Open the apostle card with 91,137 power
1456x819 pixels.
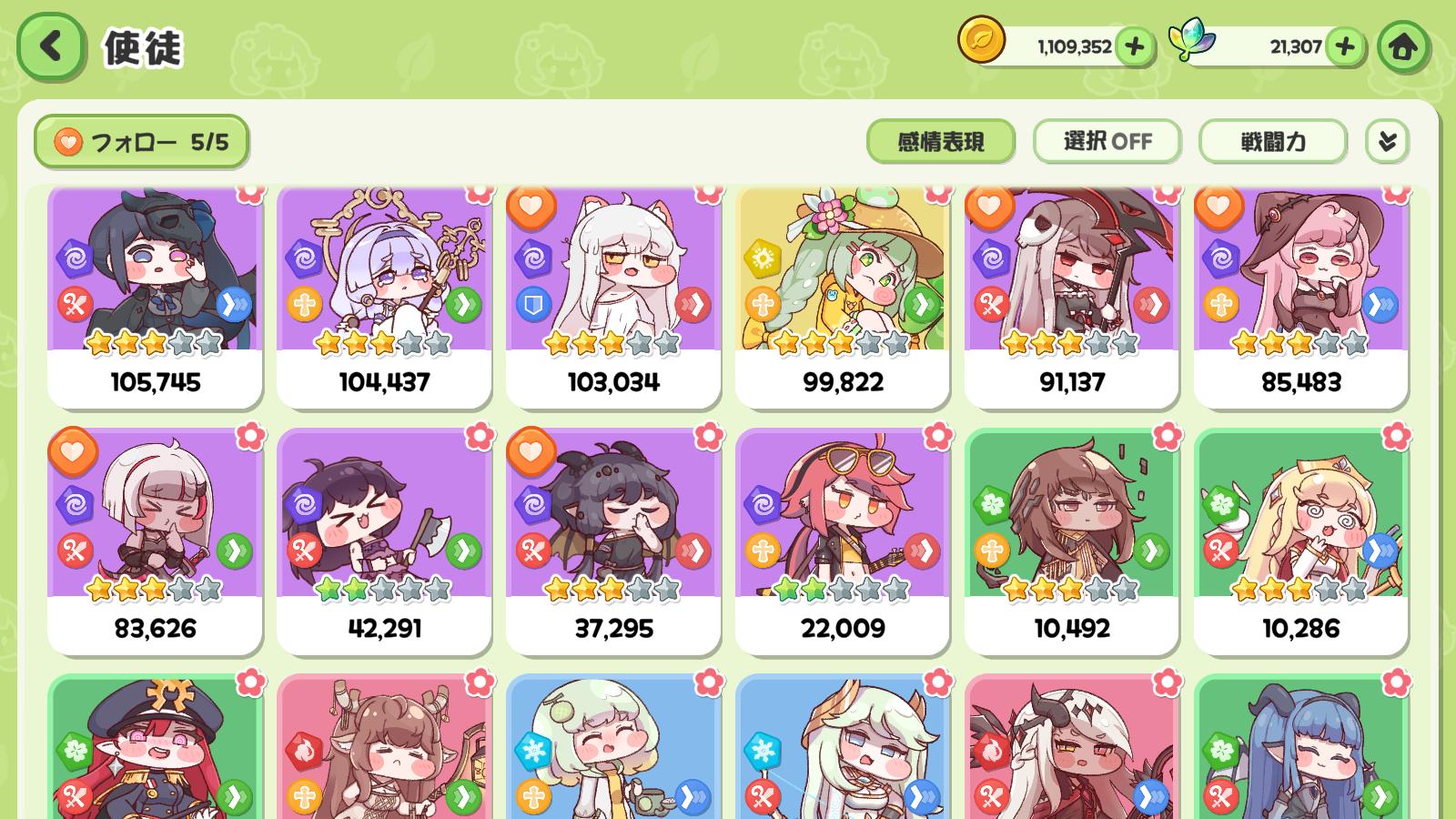pos(1072,291)
